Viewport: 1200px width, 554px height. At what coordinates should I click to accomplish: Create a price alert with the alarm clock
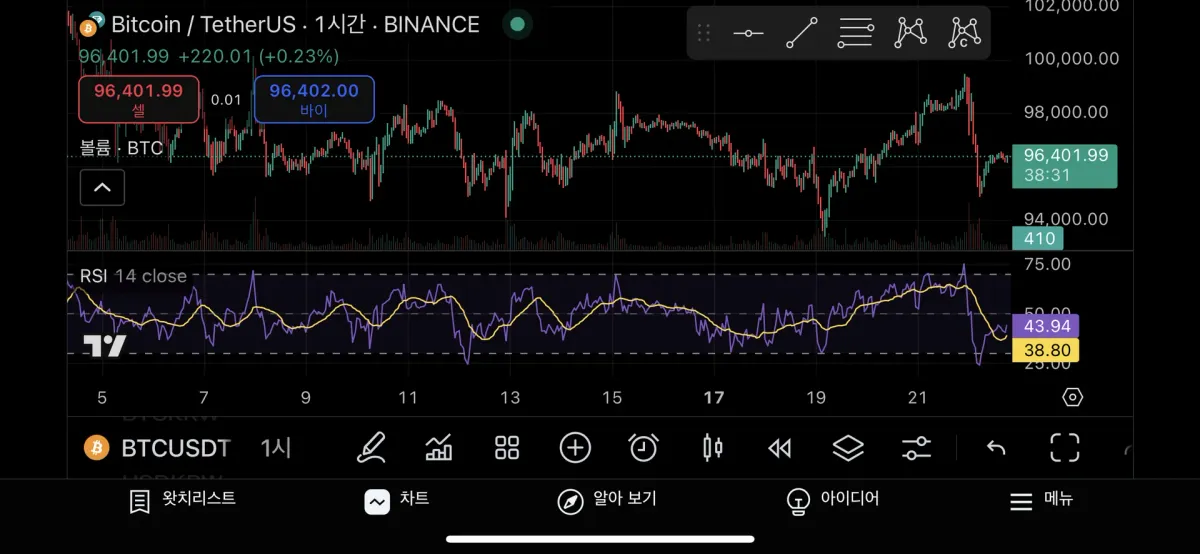[x=643, y=448]
